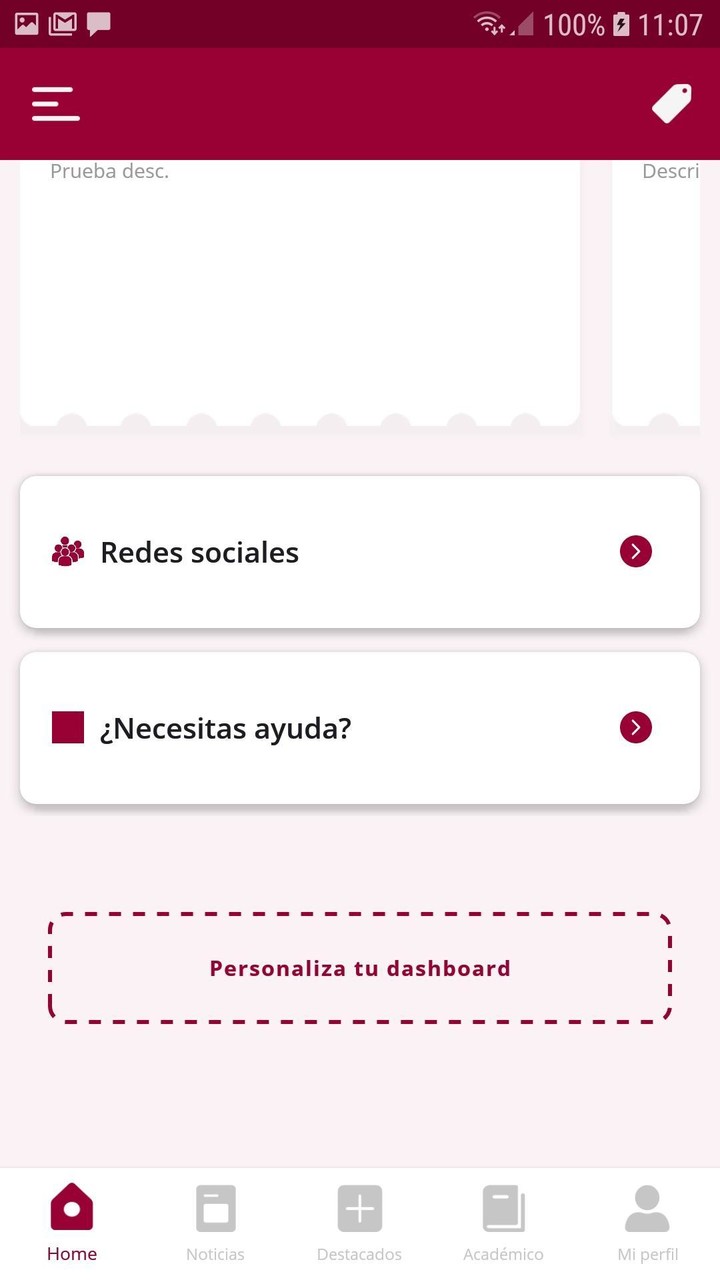Open the ¿Necesitas ayuda? card
Viewport: 720px width, 1280px height.
pyautogui.click(x=360, y=728)
